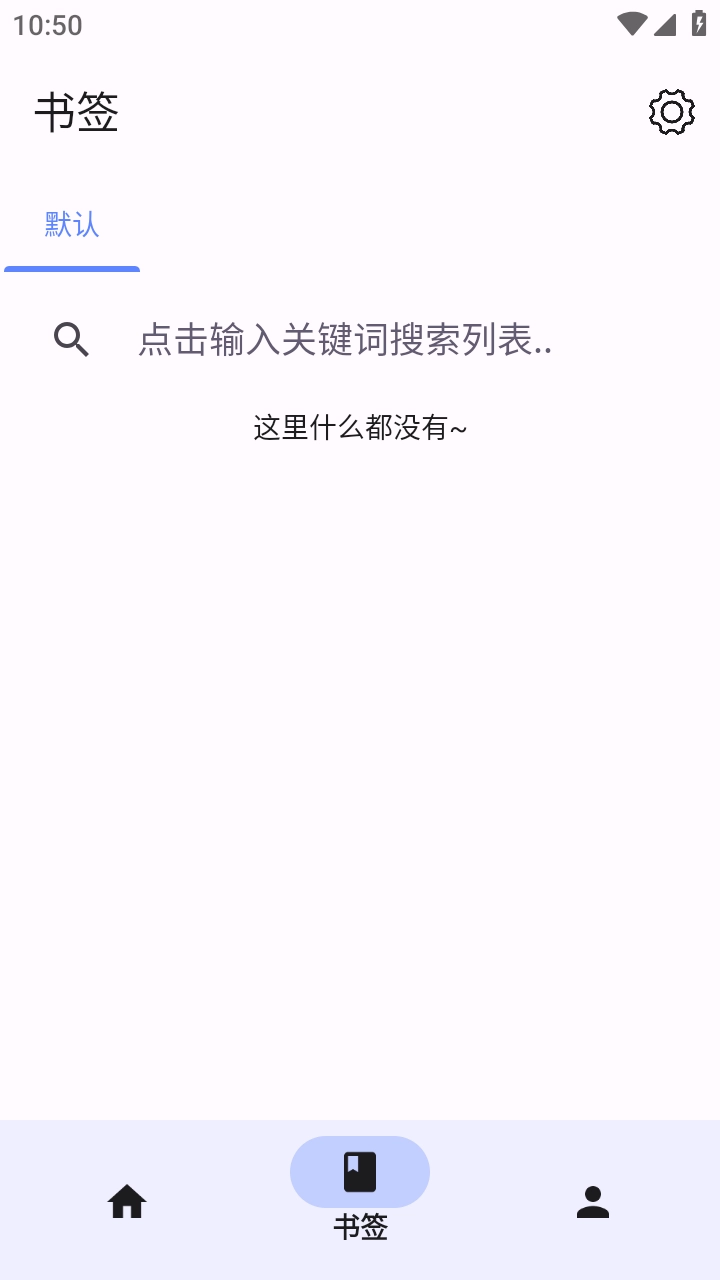Open the settings gear icon
The height and width of the screenshot is (1280, 720).
(671, 112)
